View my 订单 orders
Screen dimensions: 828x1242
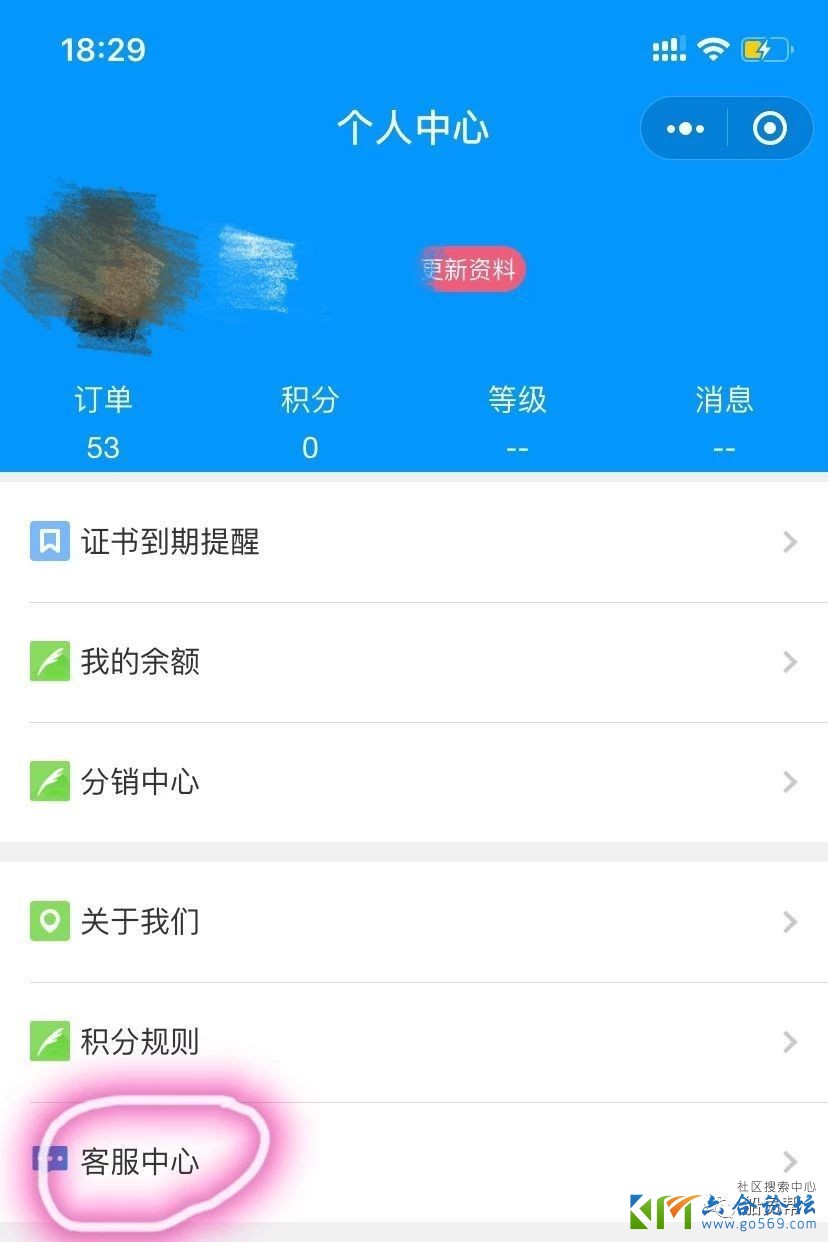pyautogui.click(x=103, y=422)
